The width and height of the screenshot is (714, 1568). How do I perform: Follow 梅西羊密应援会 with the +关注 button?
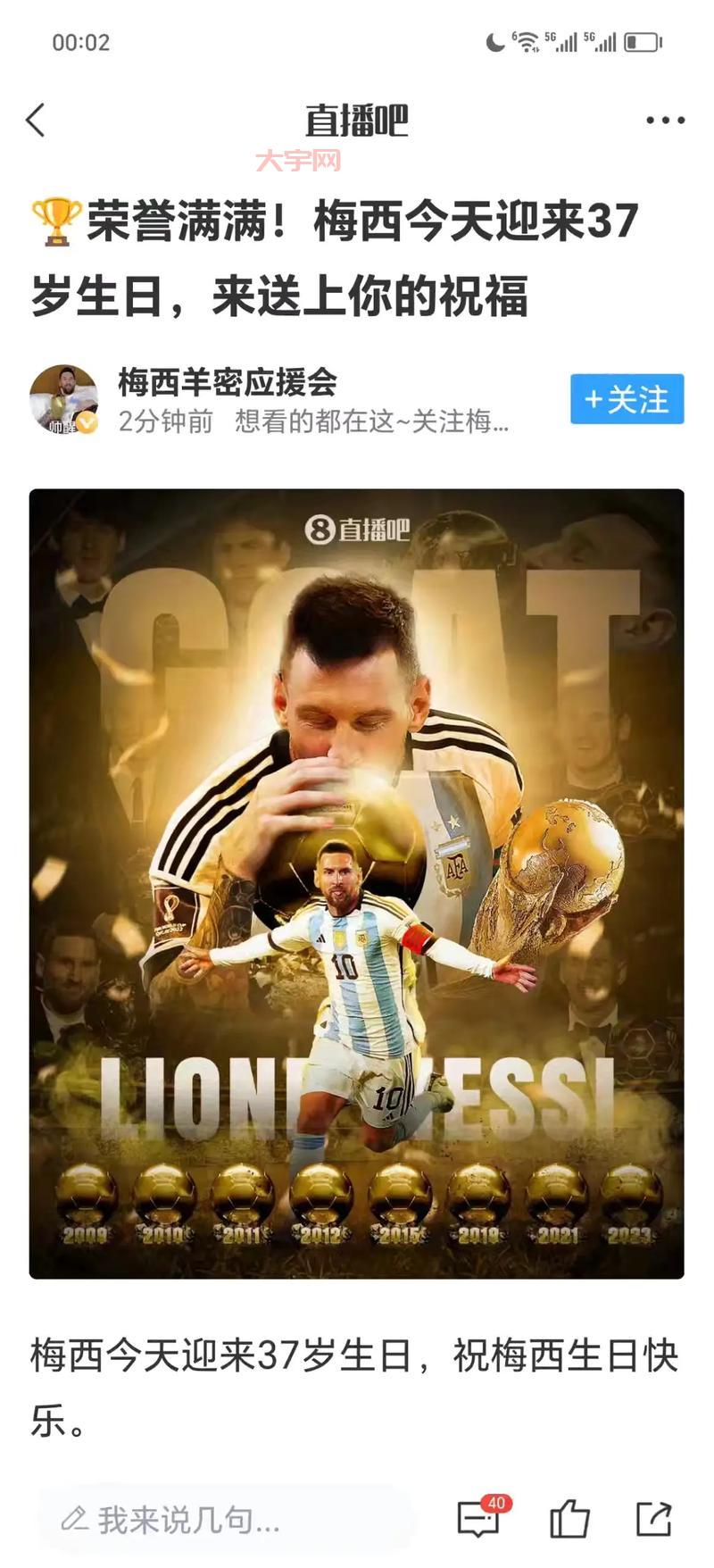(627, 399)
